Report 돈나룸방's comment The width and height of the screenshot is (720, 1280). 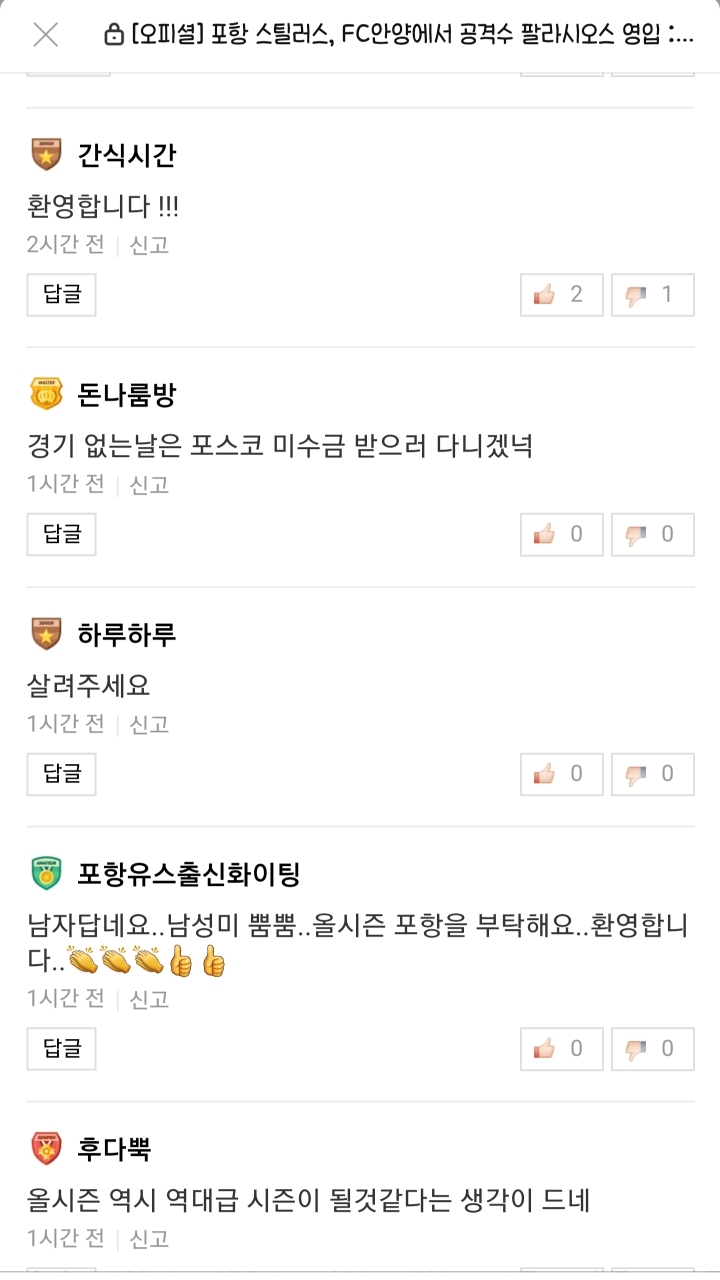click(149, 485)
